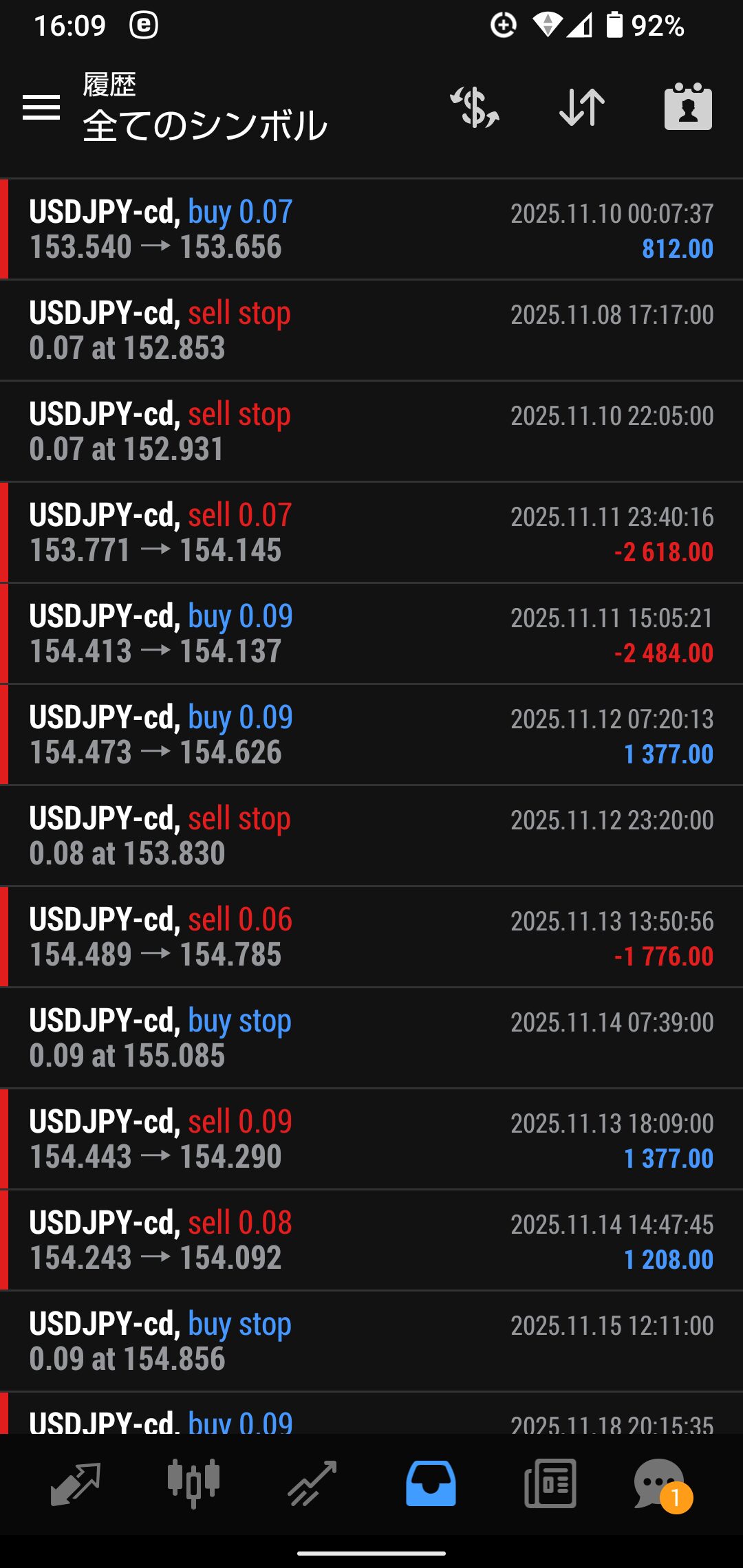Screen dimensions: 743x1568
Task: Expand the buy 0.09 trade opened at 154.473
Action: pos(371,735)
